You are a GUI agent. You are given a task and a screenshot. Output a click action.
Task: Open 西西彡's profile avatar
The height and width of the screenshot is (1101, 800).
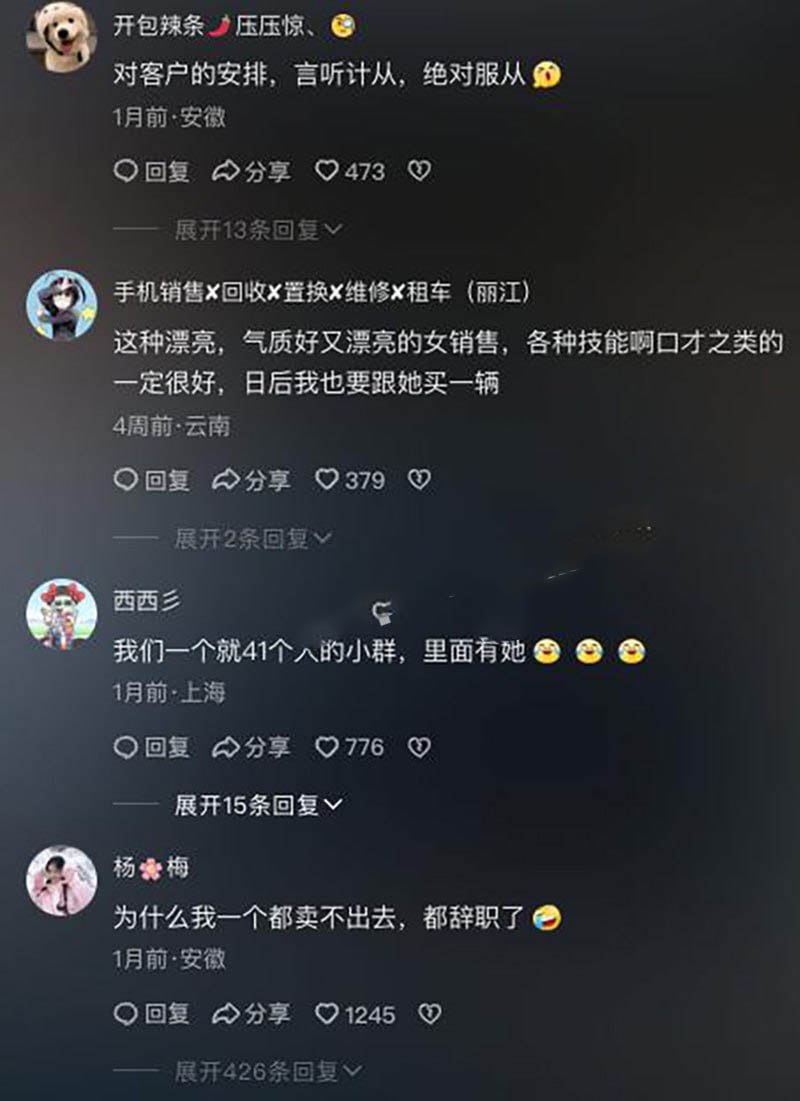pos(61,613)
